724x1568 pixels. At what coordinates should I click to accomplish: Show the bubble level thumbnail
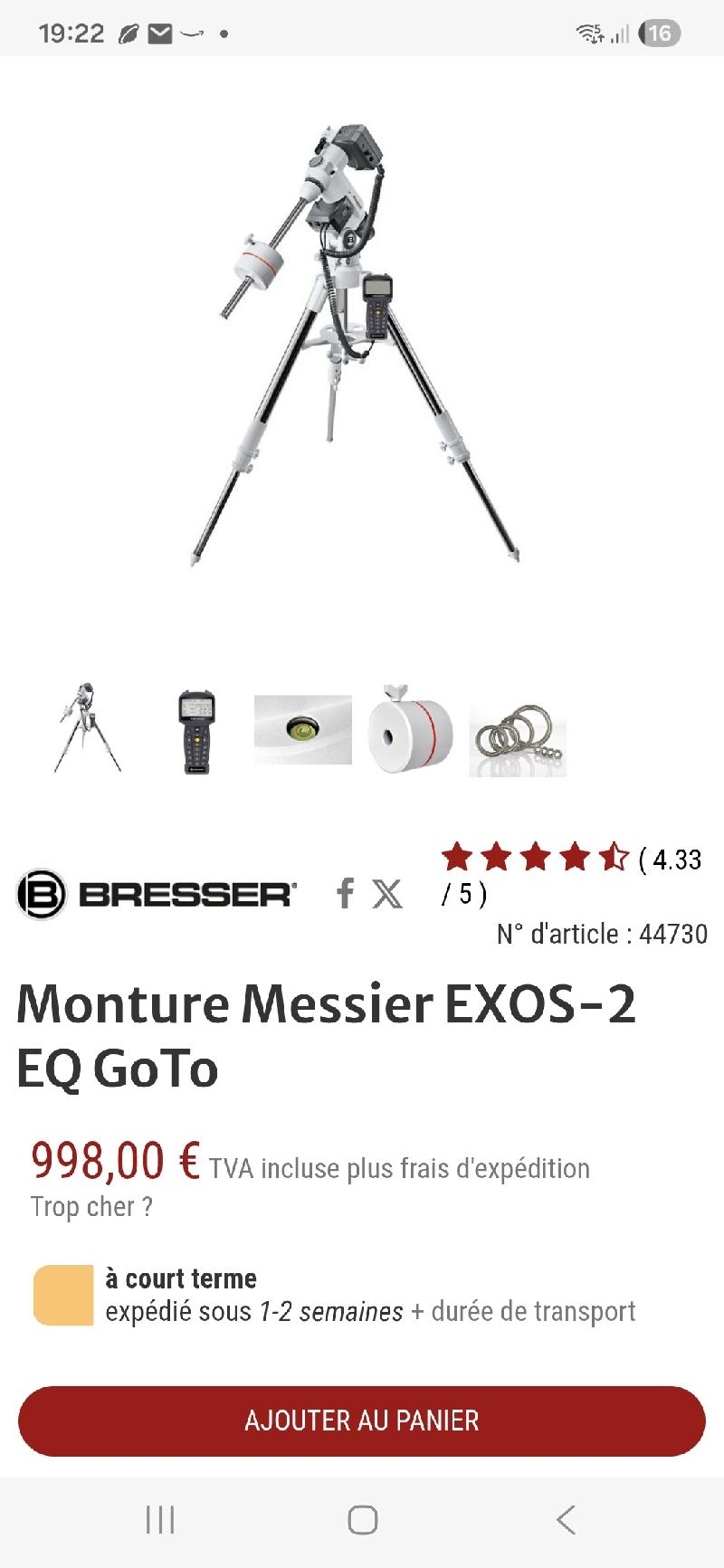point(302,729)
